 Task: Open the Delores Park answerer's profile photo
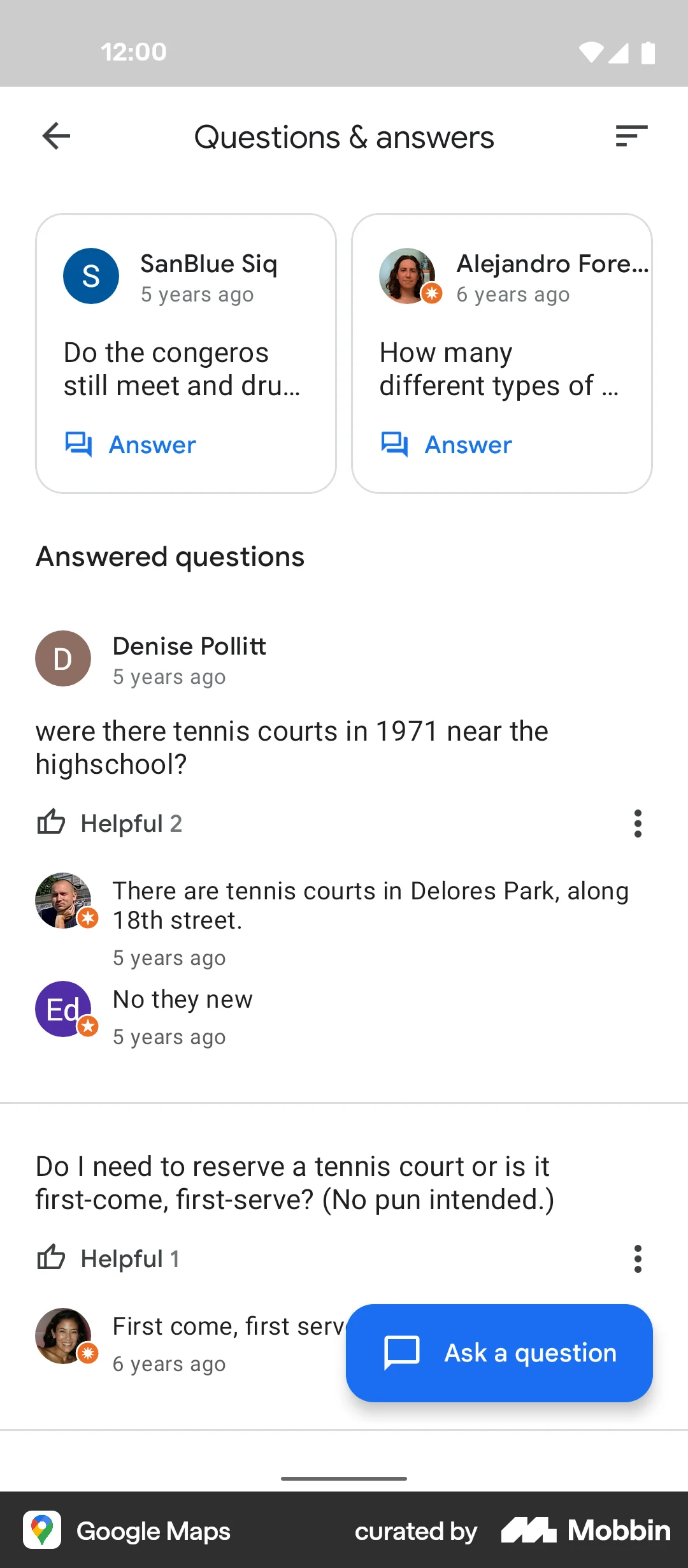pyautogui.click(x=63, y=900)
